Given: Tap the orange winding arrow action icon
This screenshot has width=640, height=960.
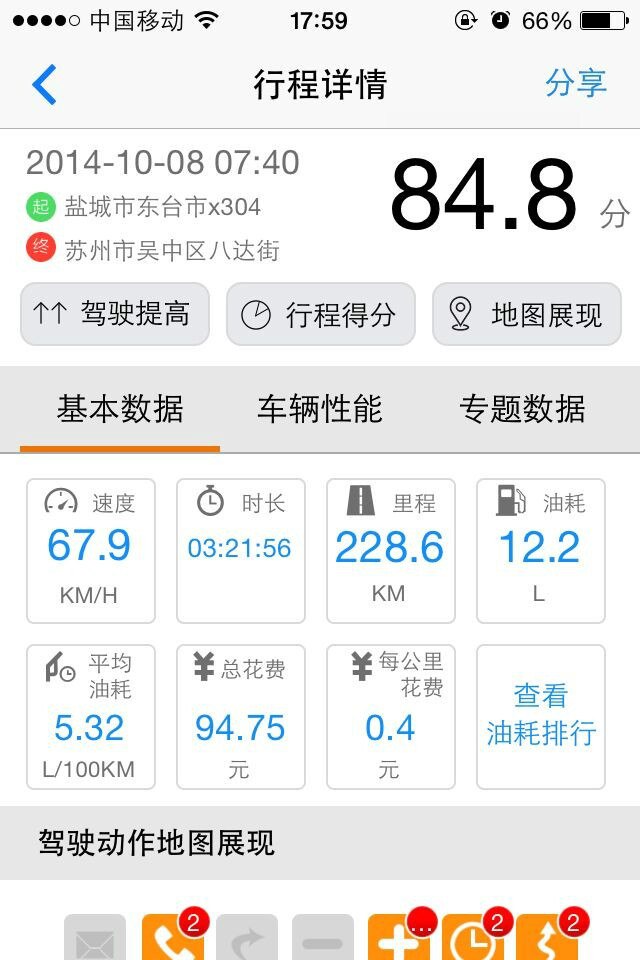Looking at the screenshot, I should [x=546, y=940].
